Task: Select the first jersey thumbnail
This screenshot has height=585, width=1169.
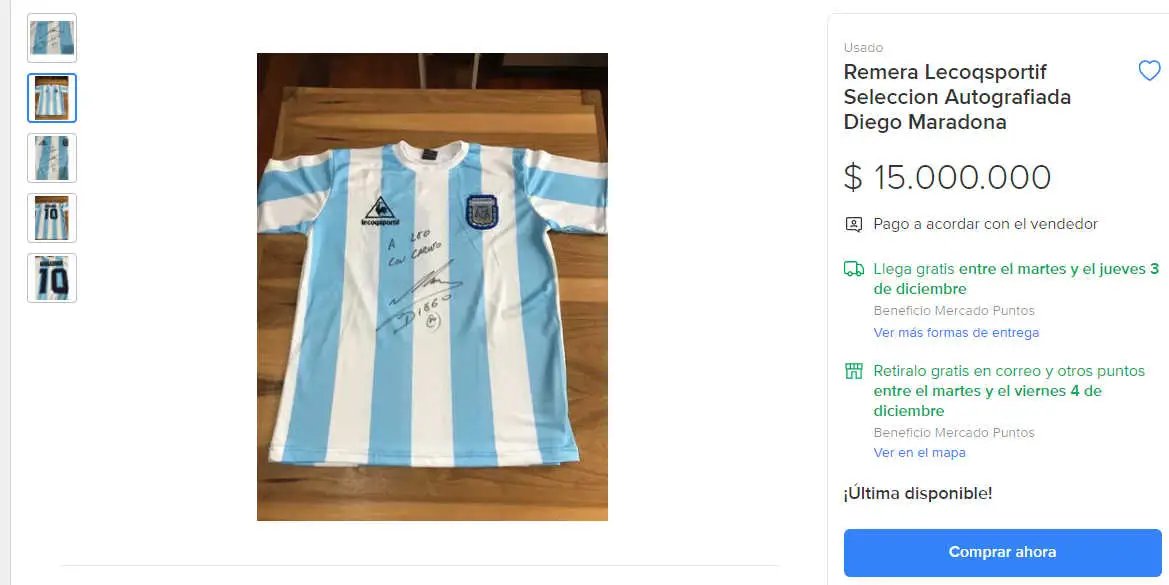Action: (52, 38)
